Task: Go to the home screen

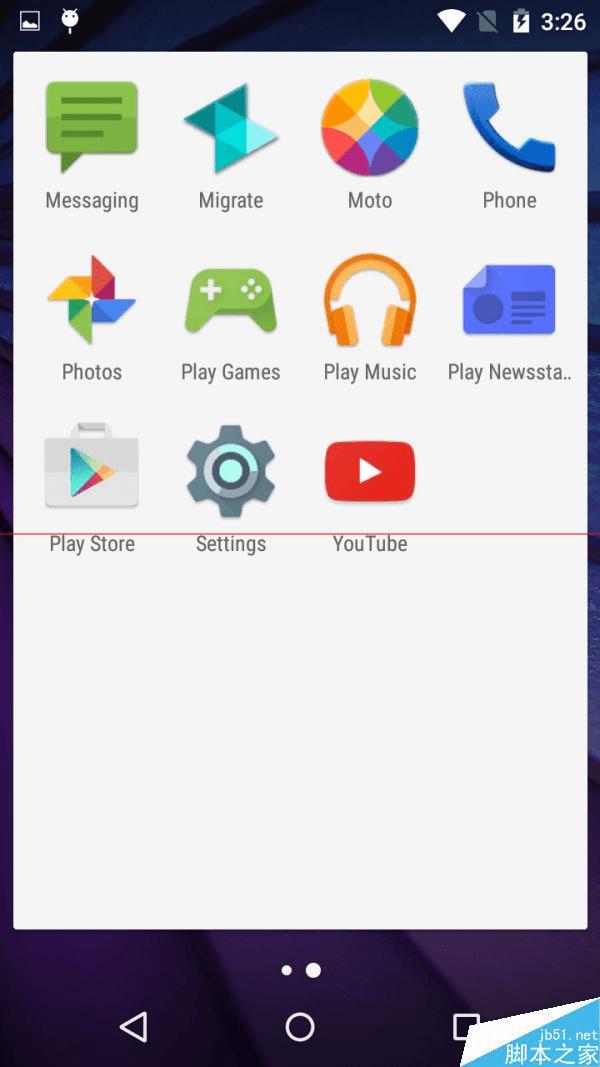Action: [x=300, y=1026]
